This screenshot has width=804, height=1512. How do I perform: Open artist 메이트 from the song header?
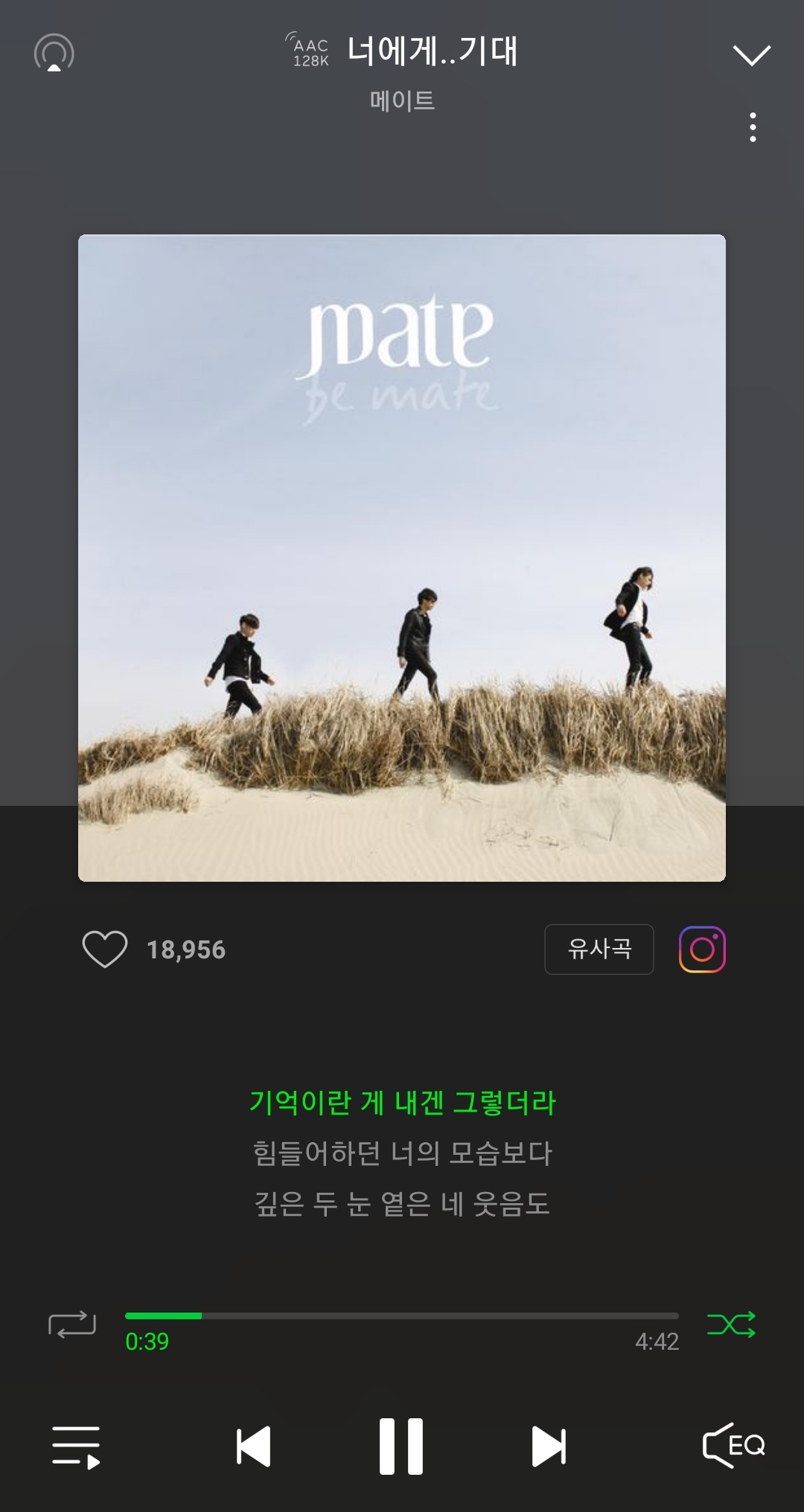(x=402, y=100)
